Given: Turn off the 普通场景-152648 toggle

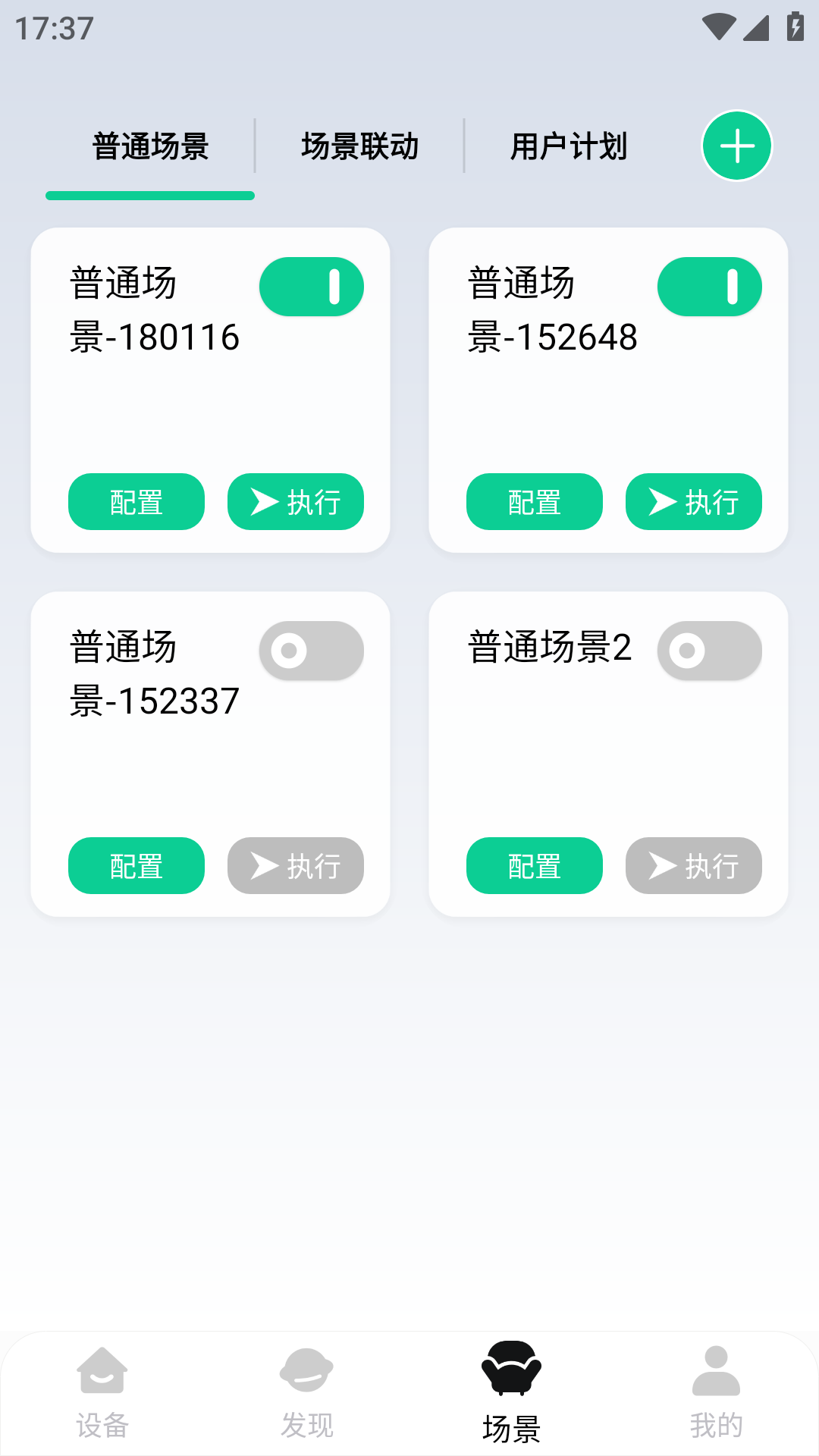Looking at the screenshot, I should coord(709,286).
